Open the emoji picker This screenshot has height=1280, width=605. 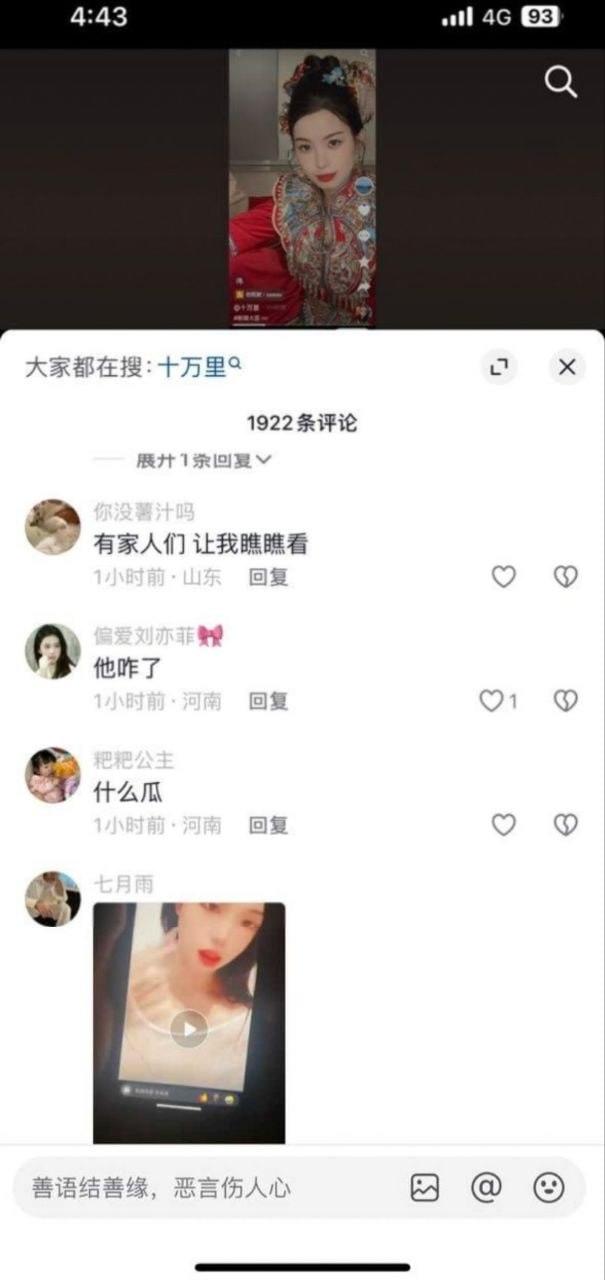click(x=548, y=1188)
